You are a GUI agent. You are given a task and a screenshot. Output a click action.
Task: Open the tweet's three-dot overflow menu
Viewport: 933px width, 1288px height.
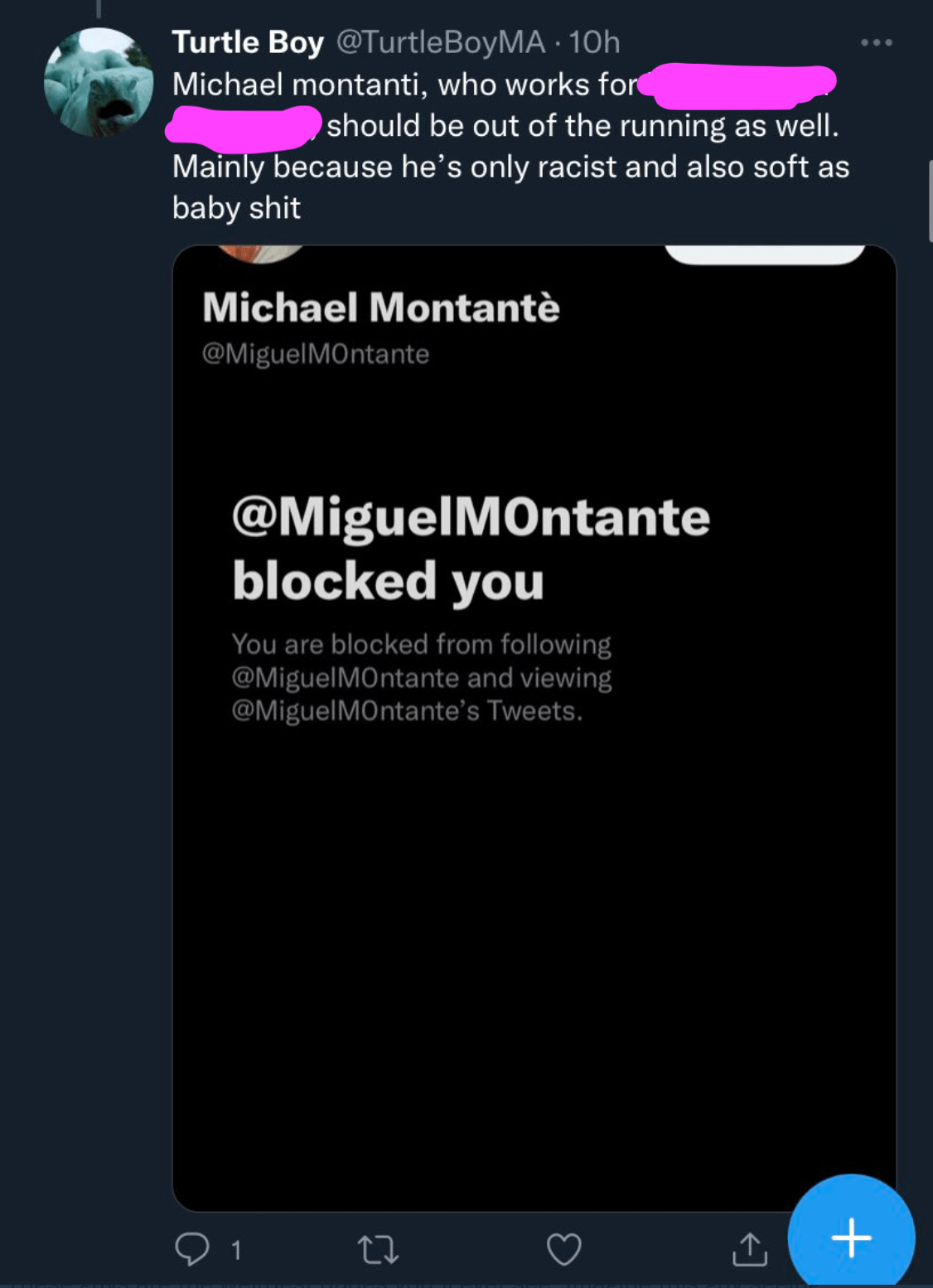coord(876,42)
